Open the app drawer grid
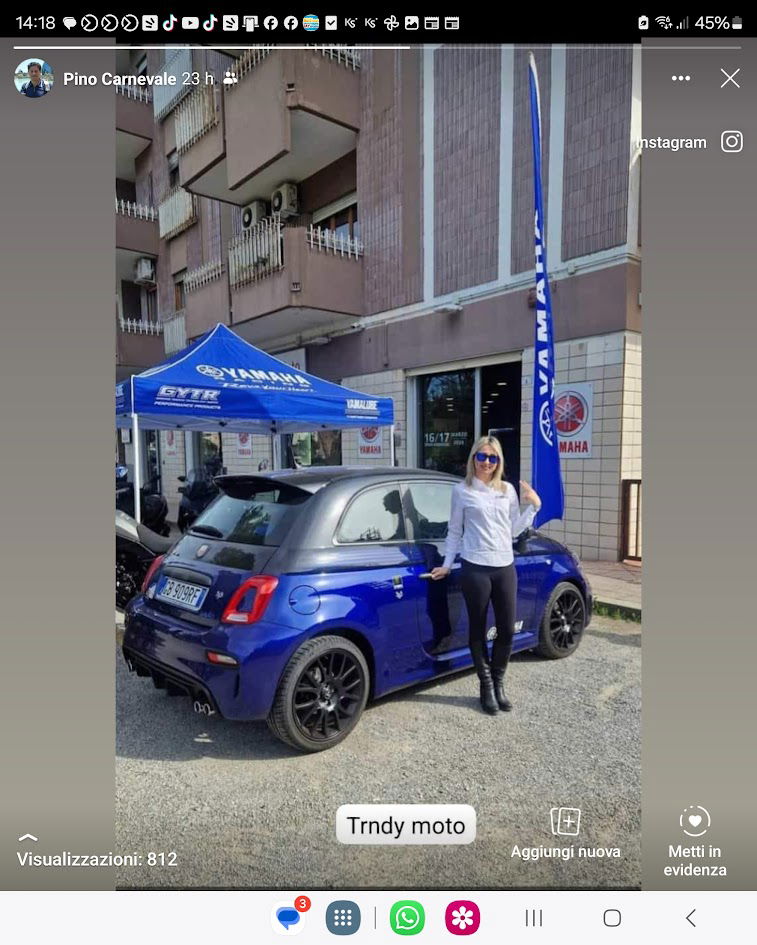The image size is (757, 945). tap(343, 917)
